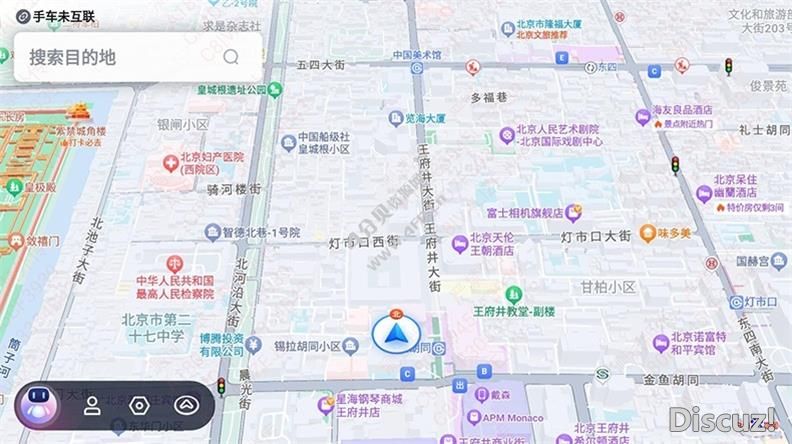The height and width of the screenshot is (444, 792).
Task: Select the 北京天伦王朝酒店 map marker
Action: pyautogui.click(x=460, y=242)
